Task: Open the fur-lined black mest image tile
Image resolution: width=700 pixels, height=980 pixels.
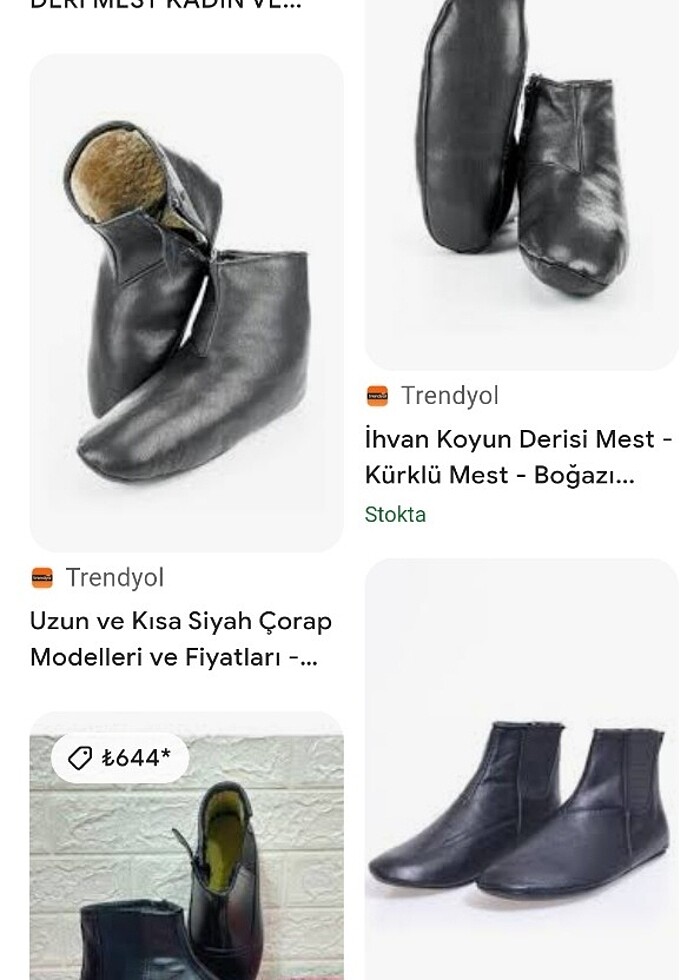Action: [186, 302]
